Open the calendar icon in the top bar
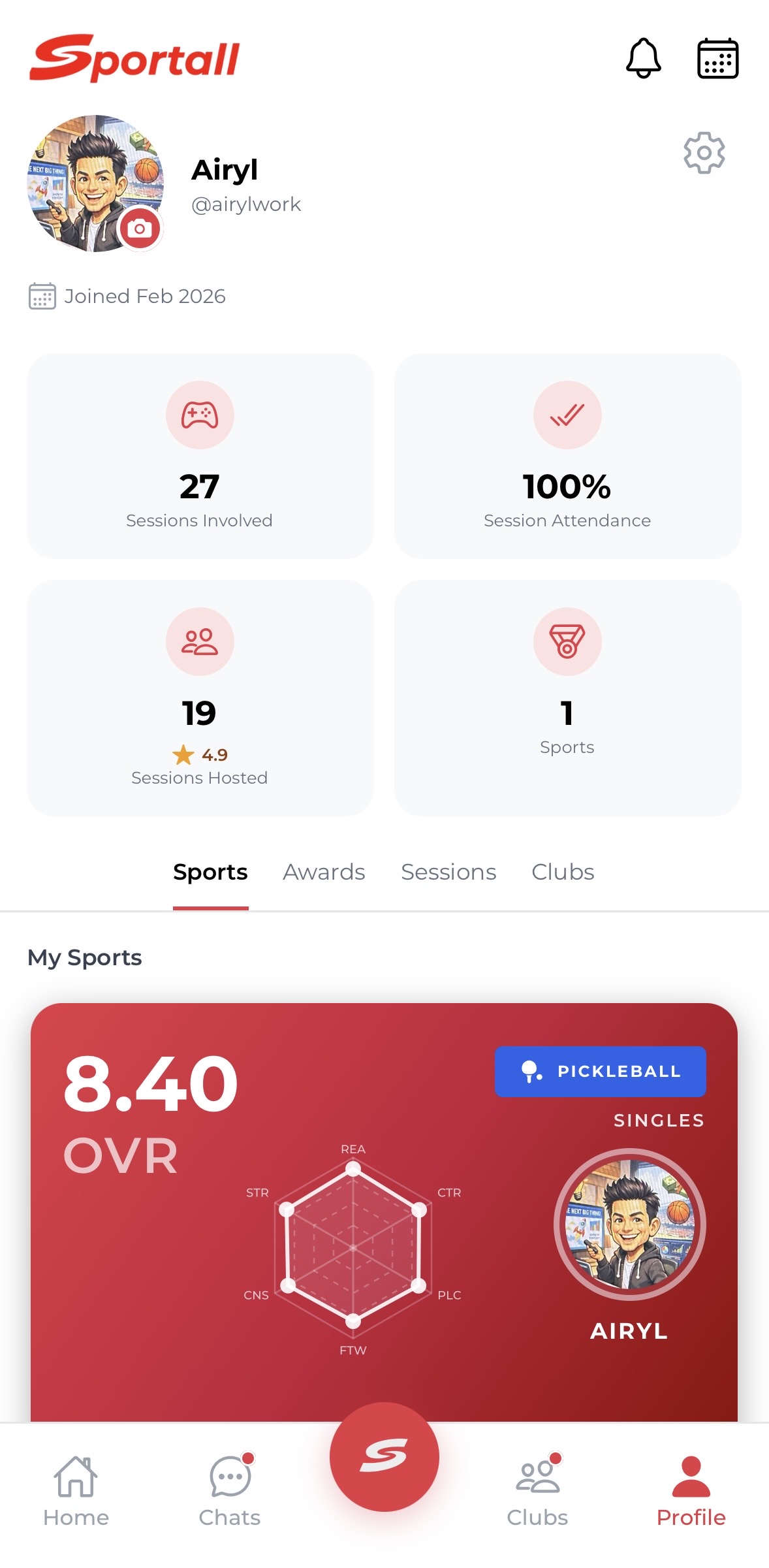 717,58
